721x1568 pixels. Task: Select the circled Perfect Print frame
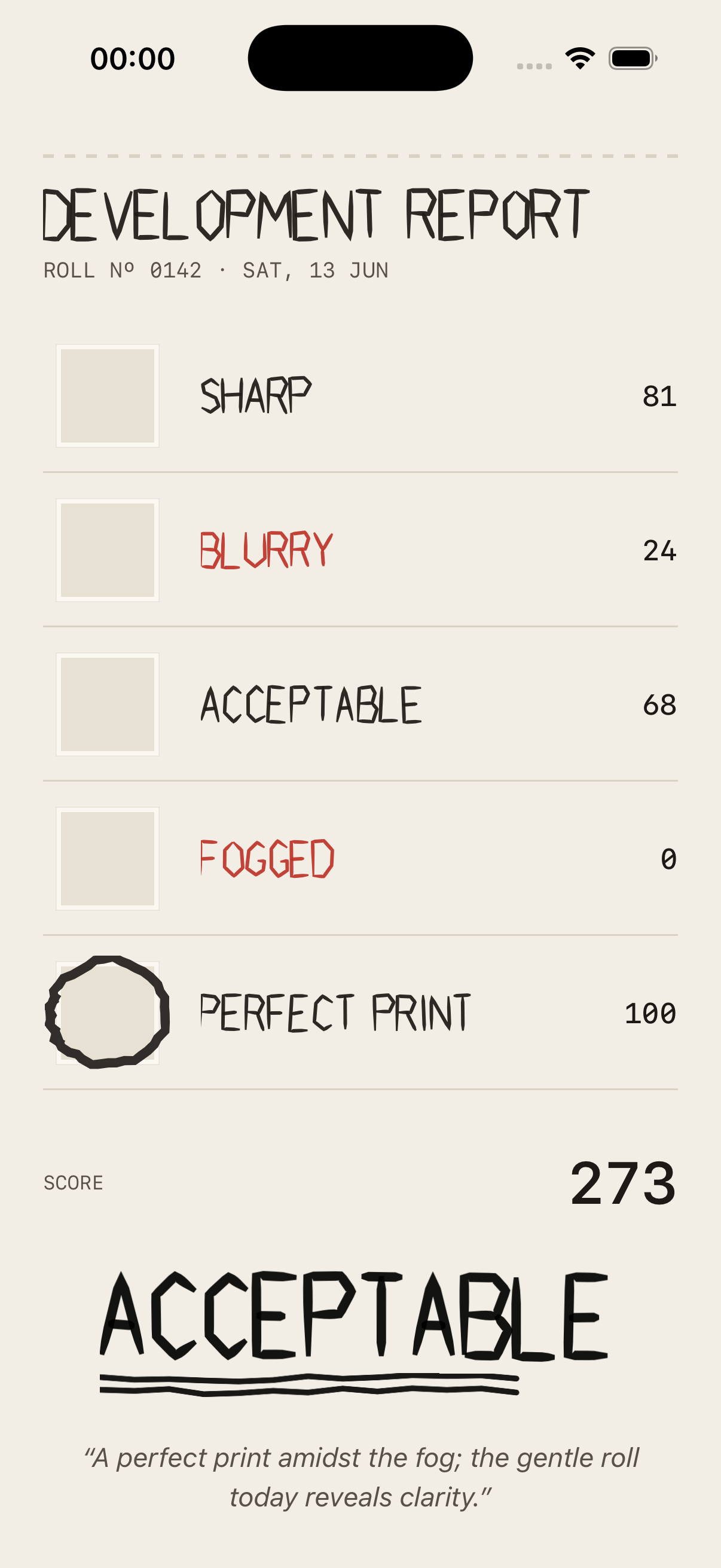pos(360,1013)
